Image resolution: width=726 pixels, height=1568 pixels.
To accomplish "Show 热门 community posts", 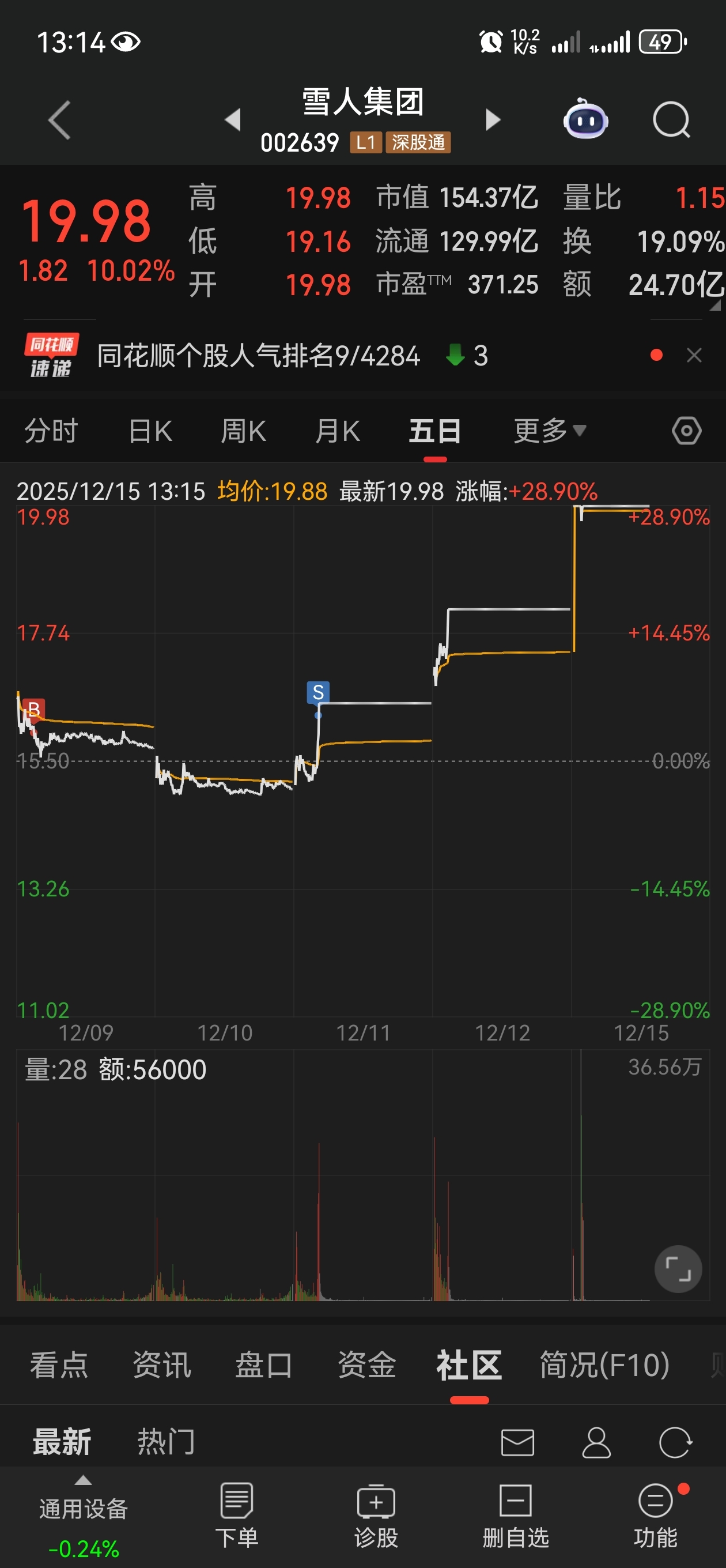I will tap(165, 1442).
